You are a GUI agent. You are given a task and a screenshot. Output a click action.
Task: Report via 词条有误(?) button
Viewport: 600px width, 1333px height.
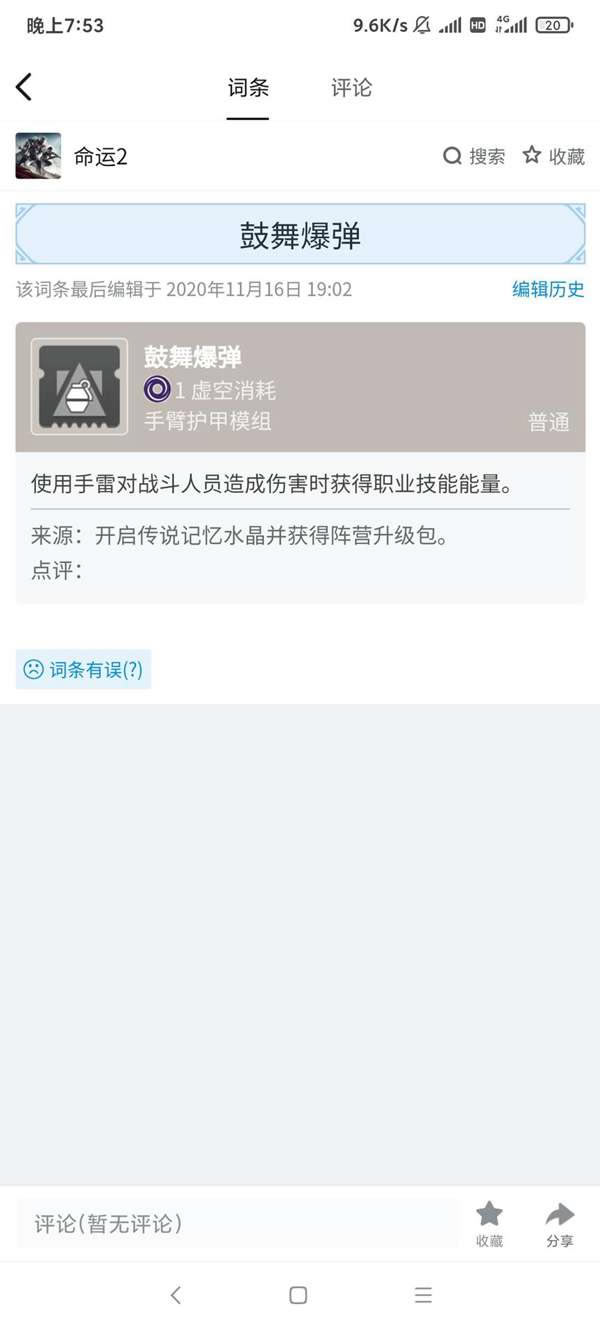(x=84, y=669)
